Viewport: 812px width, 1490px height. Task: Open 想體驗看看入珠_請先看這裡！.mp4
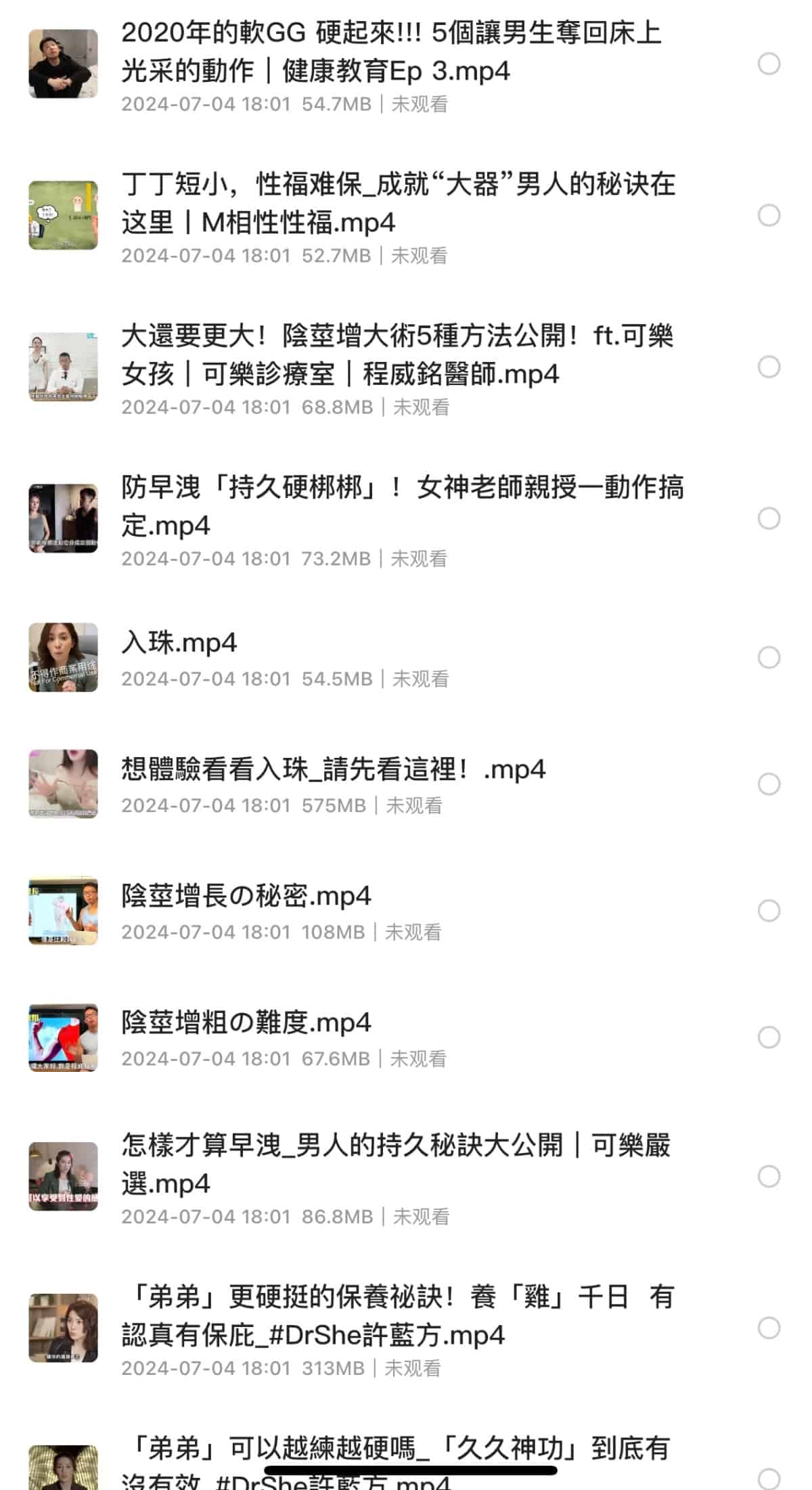point(333,769)
